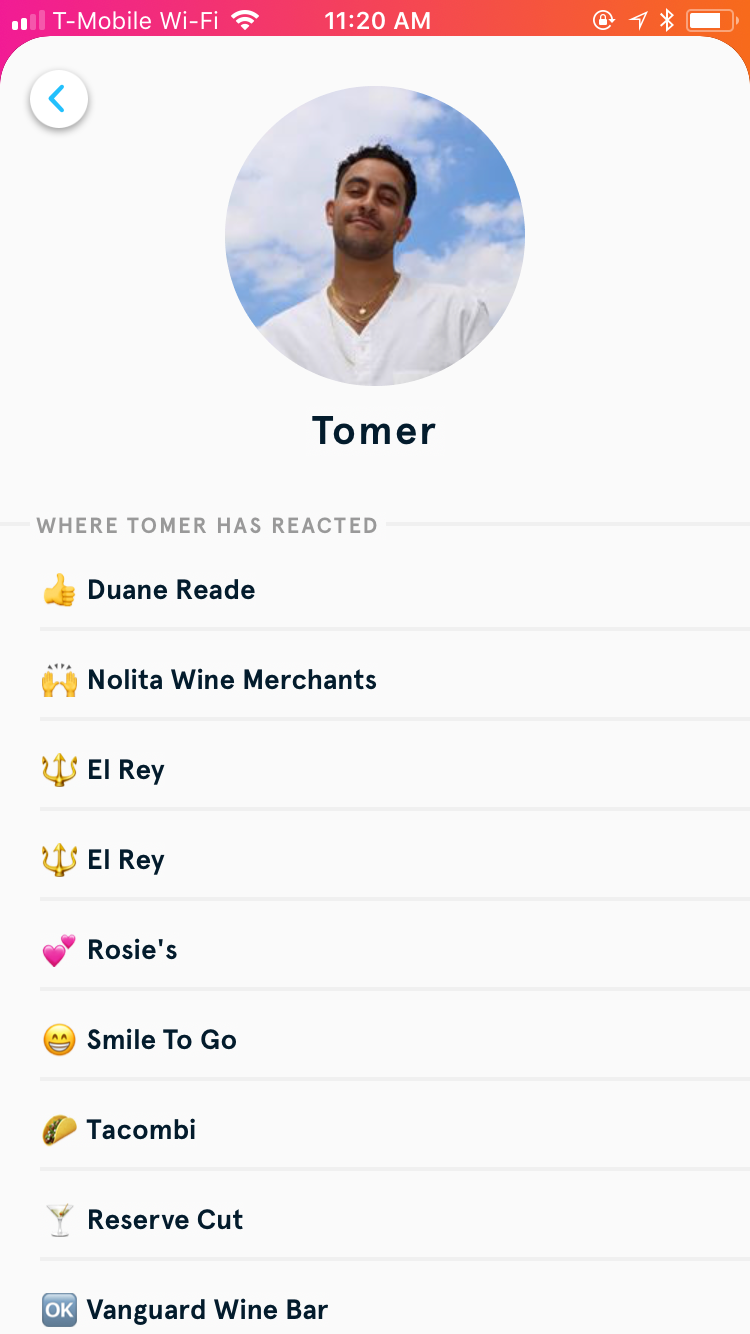This screenshot has width=750, height=1334.
Task: Go back using the blue arrow
Action: 59,99
